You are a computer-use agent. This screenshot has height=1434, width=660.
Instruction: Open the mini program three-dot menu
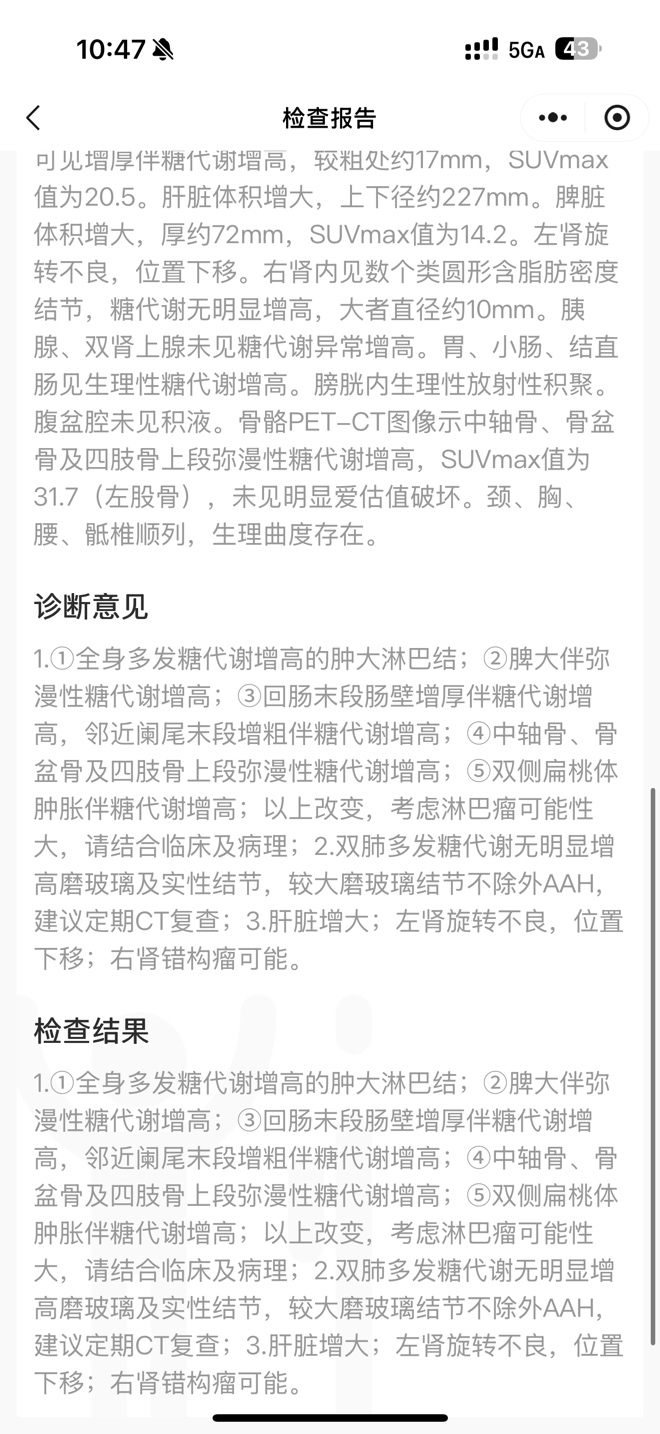552,118
